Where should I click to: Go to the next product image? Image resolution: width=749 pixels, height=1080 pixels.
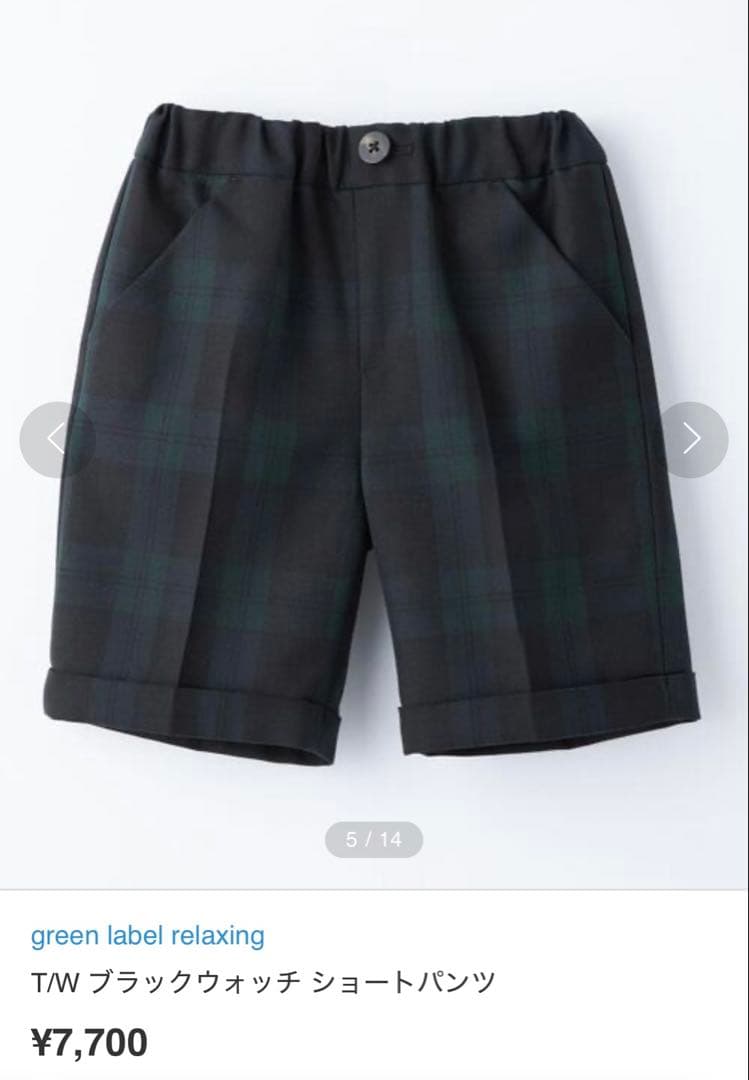click(x=691, y=440)
